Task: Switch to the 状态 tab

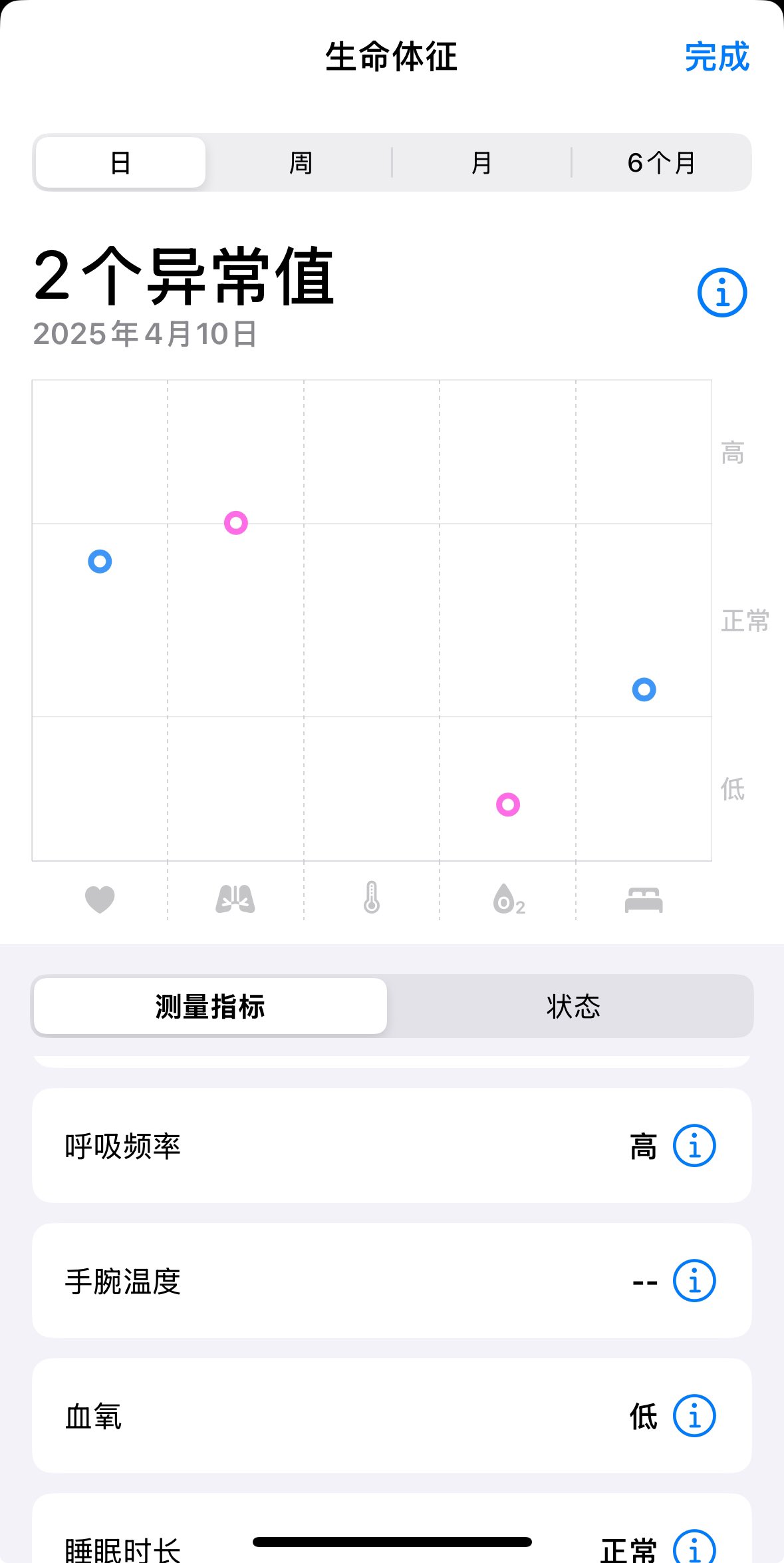Action: 573,1007
